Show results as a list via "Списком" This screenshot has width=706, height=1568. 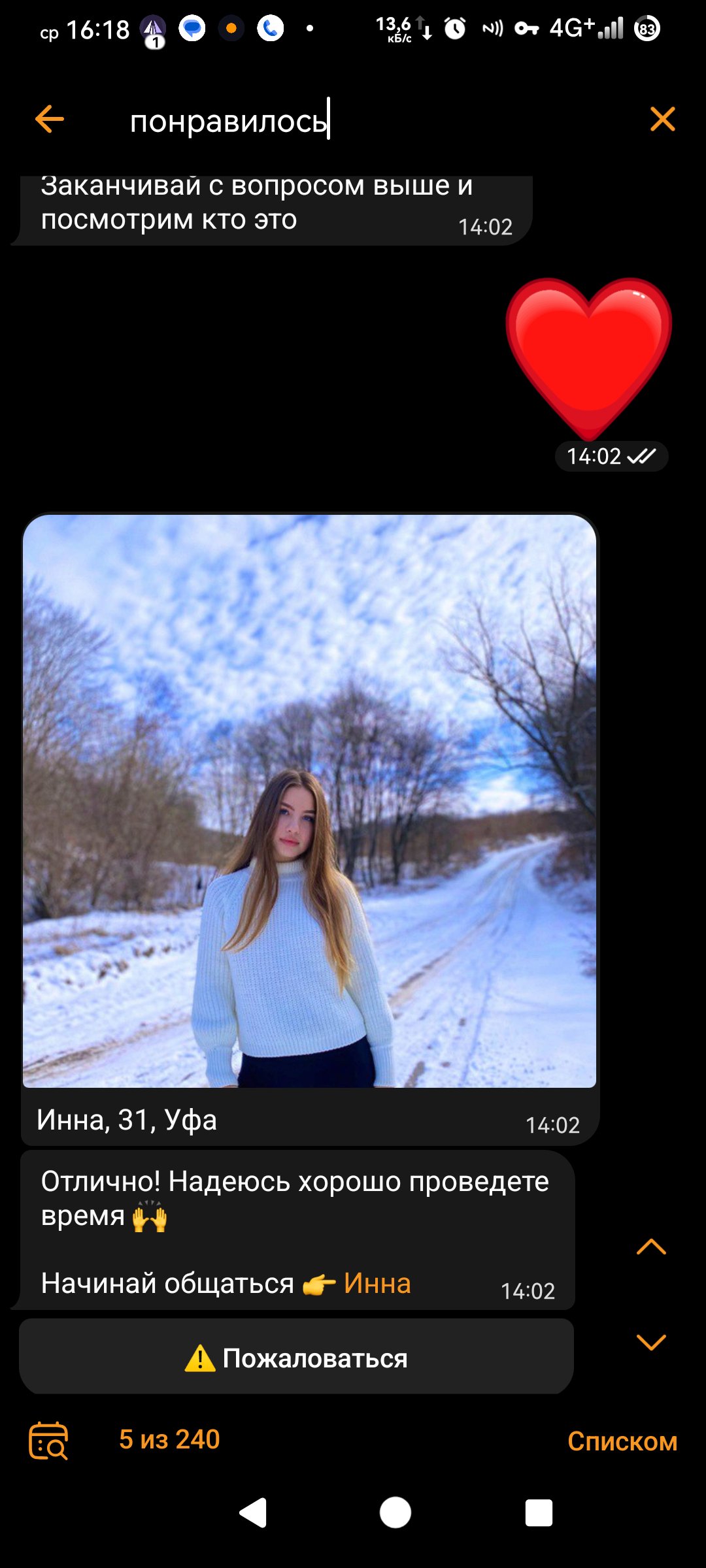click(622, 1441)
